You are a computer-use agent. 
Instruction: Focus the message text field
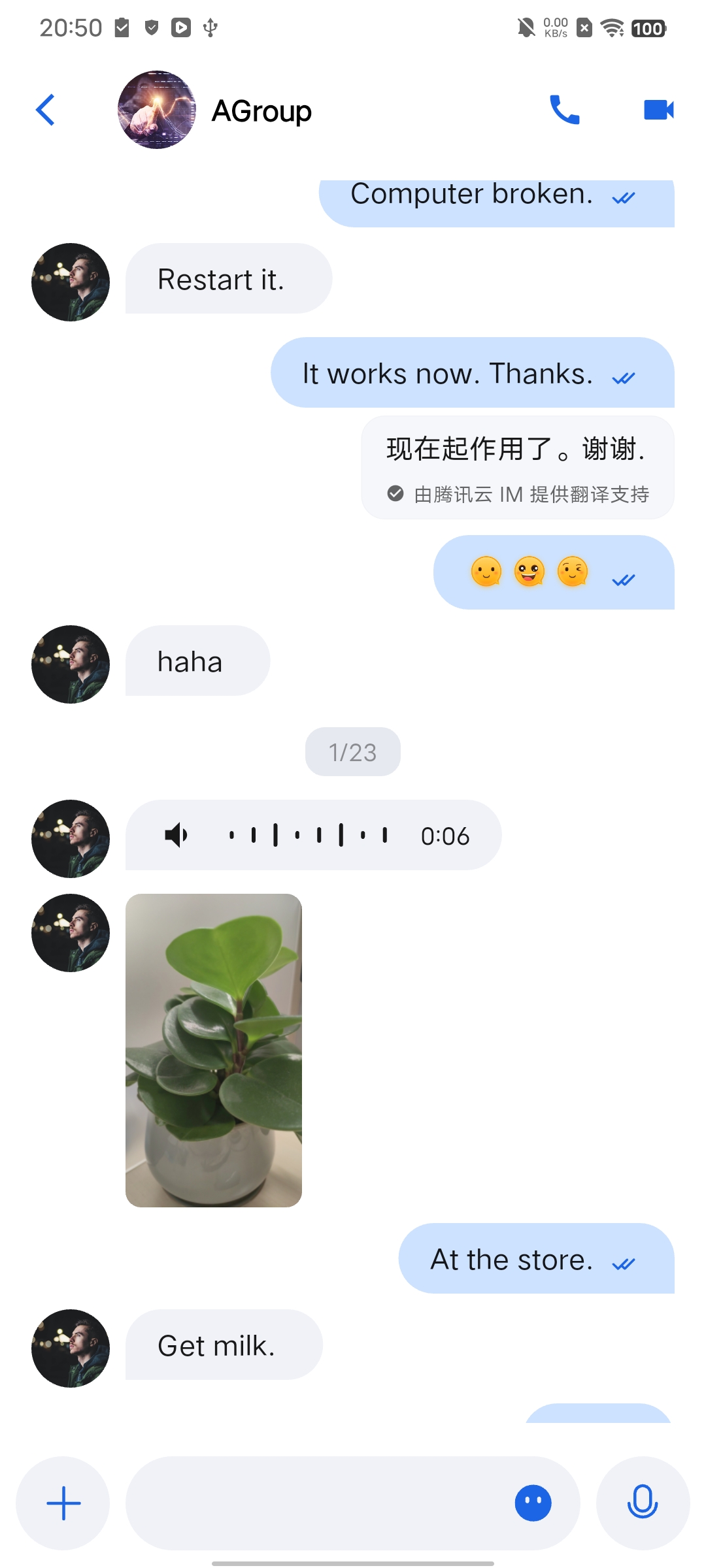[x=314, y=1503]
